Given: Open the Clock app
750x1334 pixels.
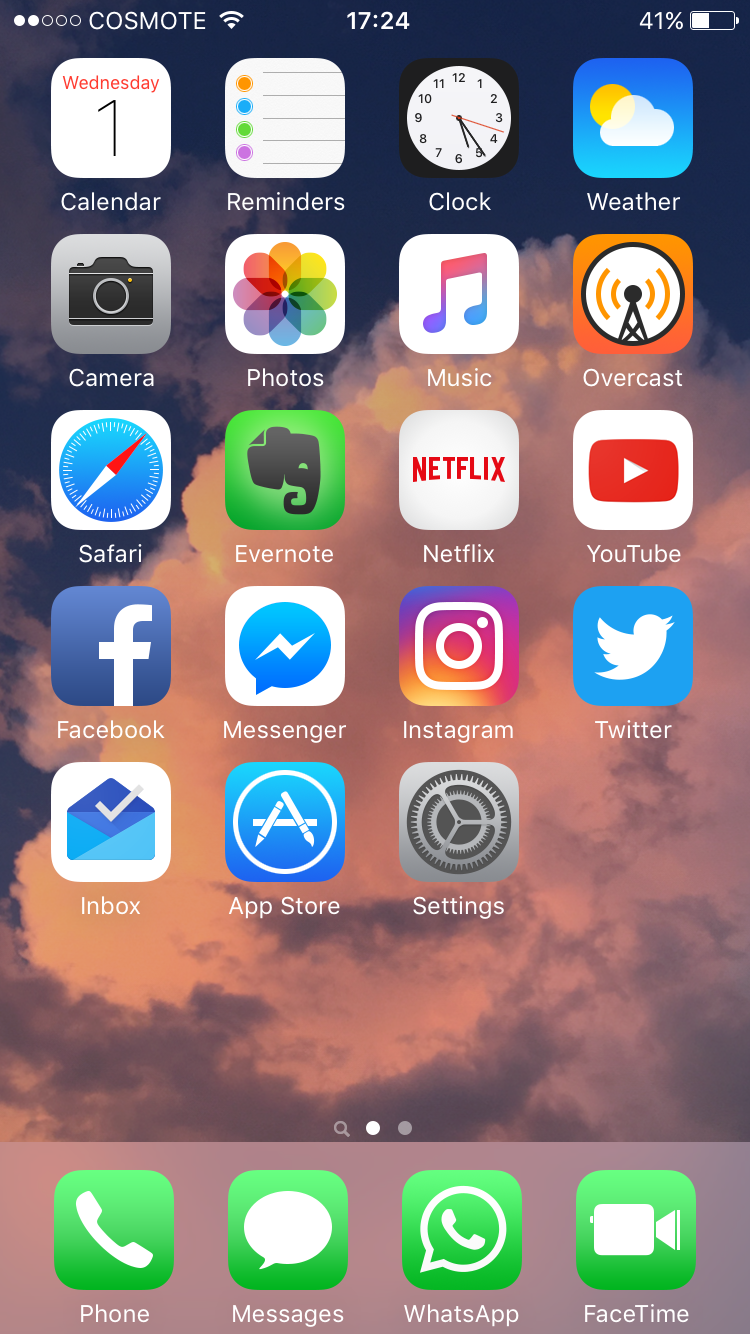Looking at the screenshot, I should [x=459, y=118].
